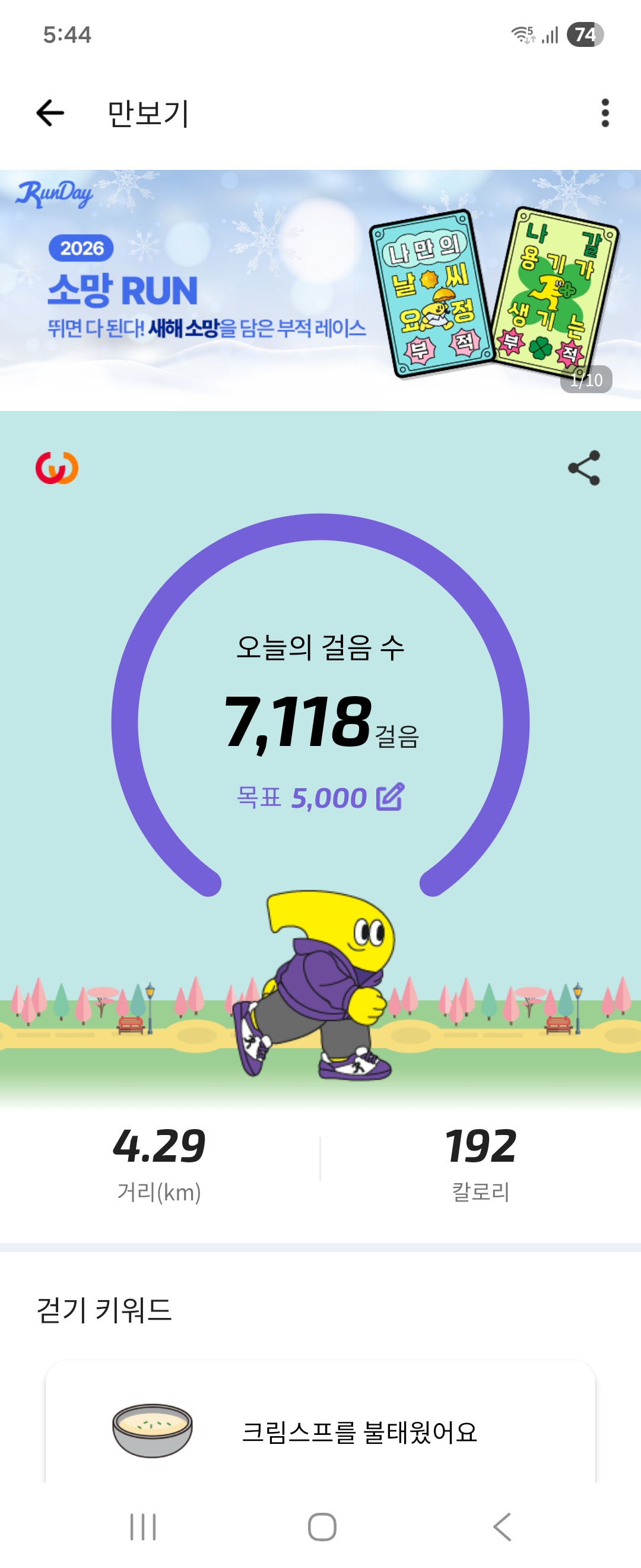Open the 크림스프를 불태웠어요 keyword card
This screenshot has height=1568, width=641.
320,1430
